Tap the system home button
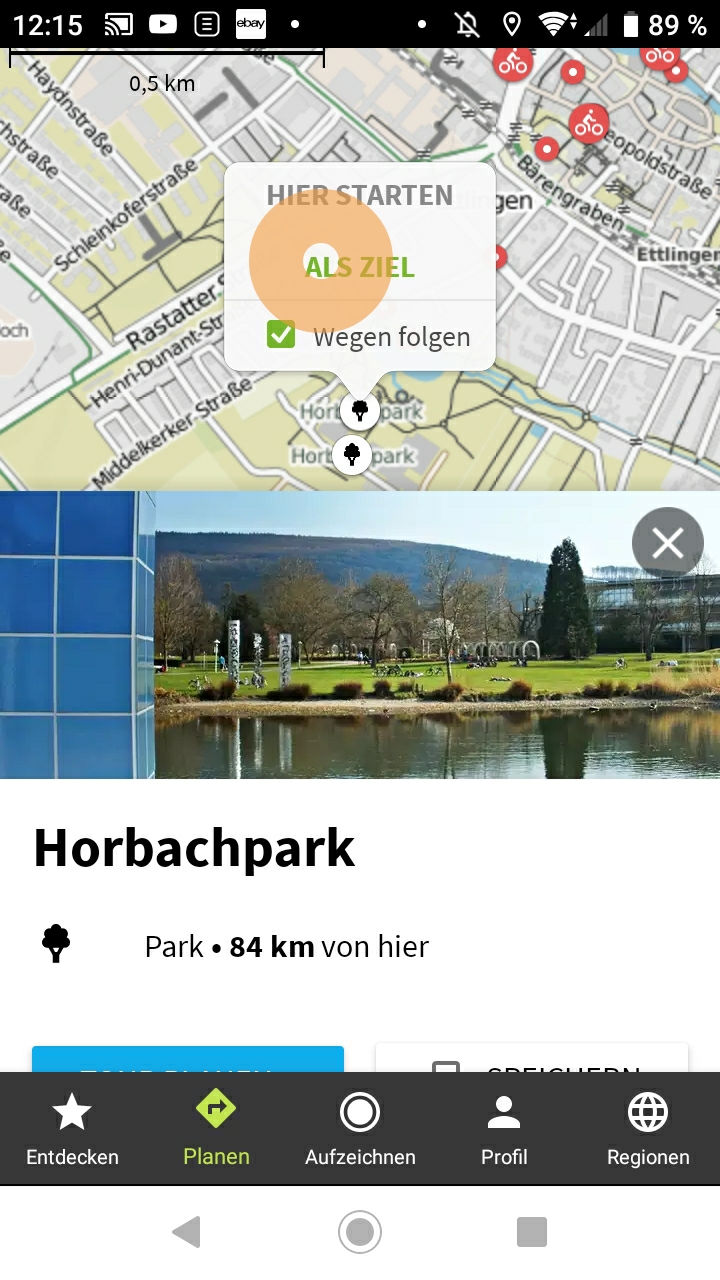This screenshot has width=720, height=1280. click(360, 1232)
